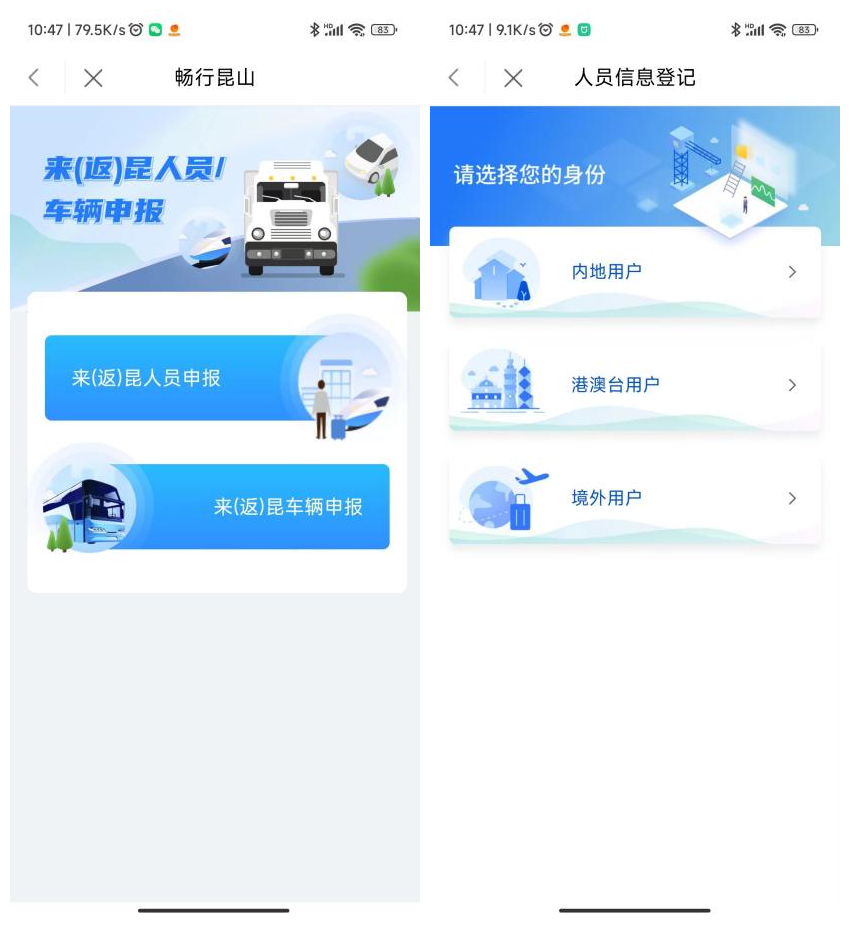This screenshot has height=929, width=850.
Task: Select 内地用户 identity
Action: [634, 272]
